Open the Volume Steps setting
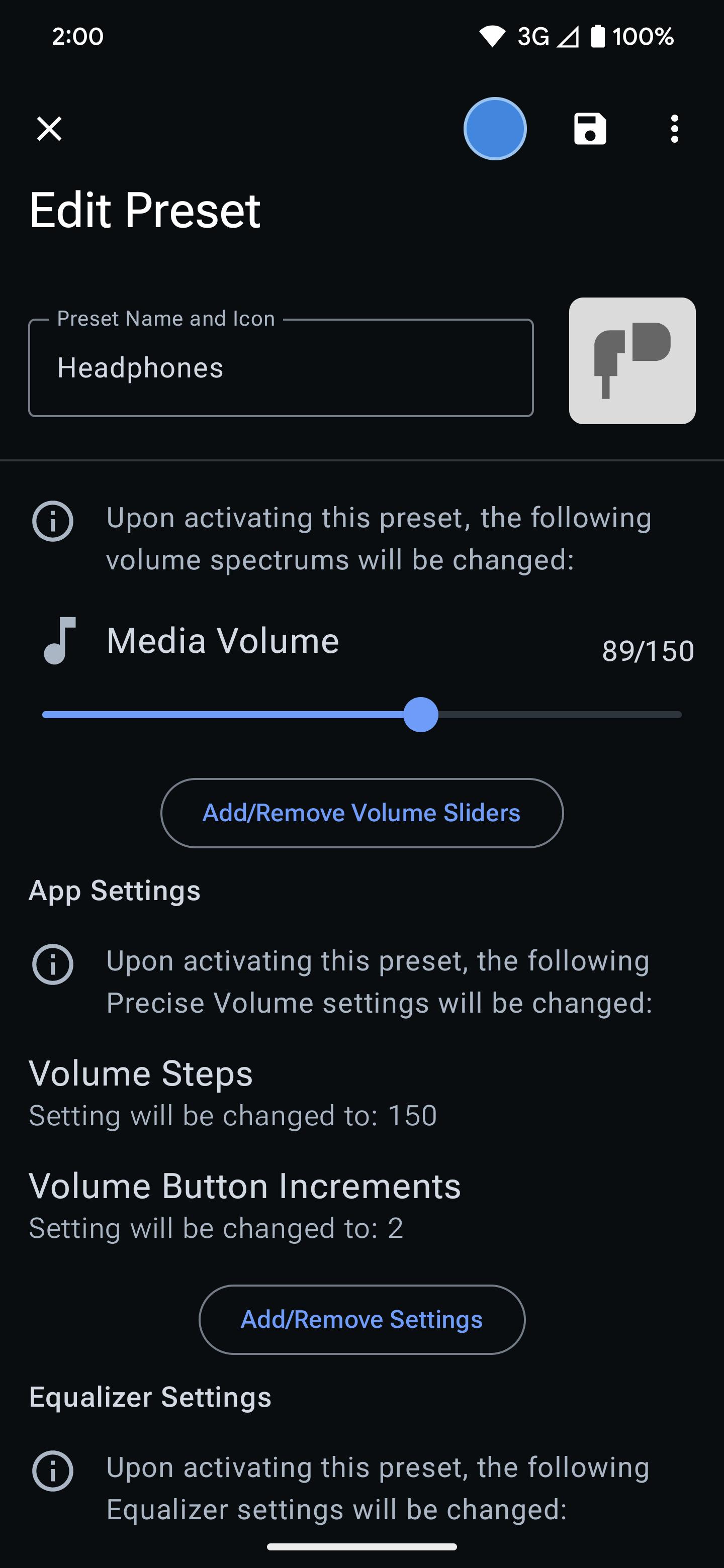Screen dimensions: 724x1568 tap(361, 1093)
